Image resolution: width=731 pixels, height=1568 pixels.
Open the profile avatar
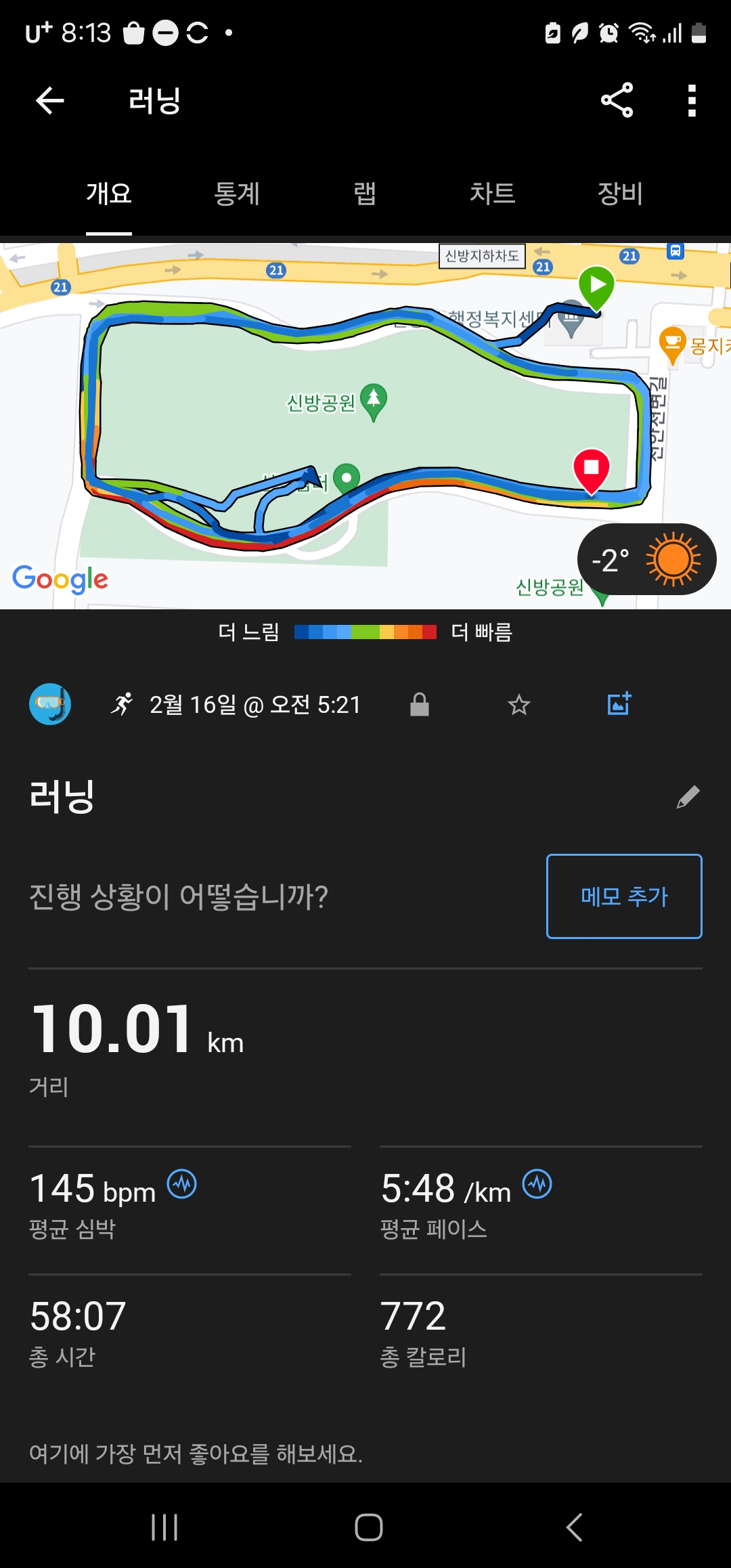coord(50,704)
